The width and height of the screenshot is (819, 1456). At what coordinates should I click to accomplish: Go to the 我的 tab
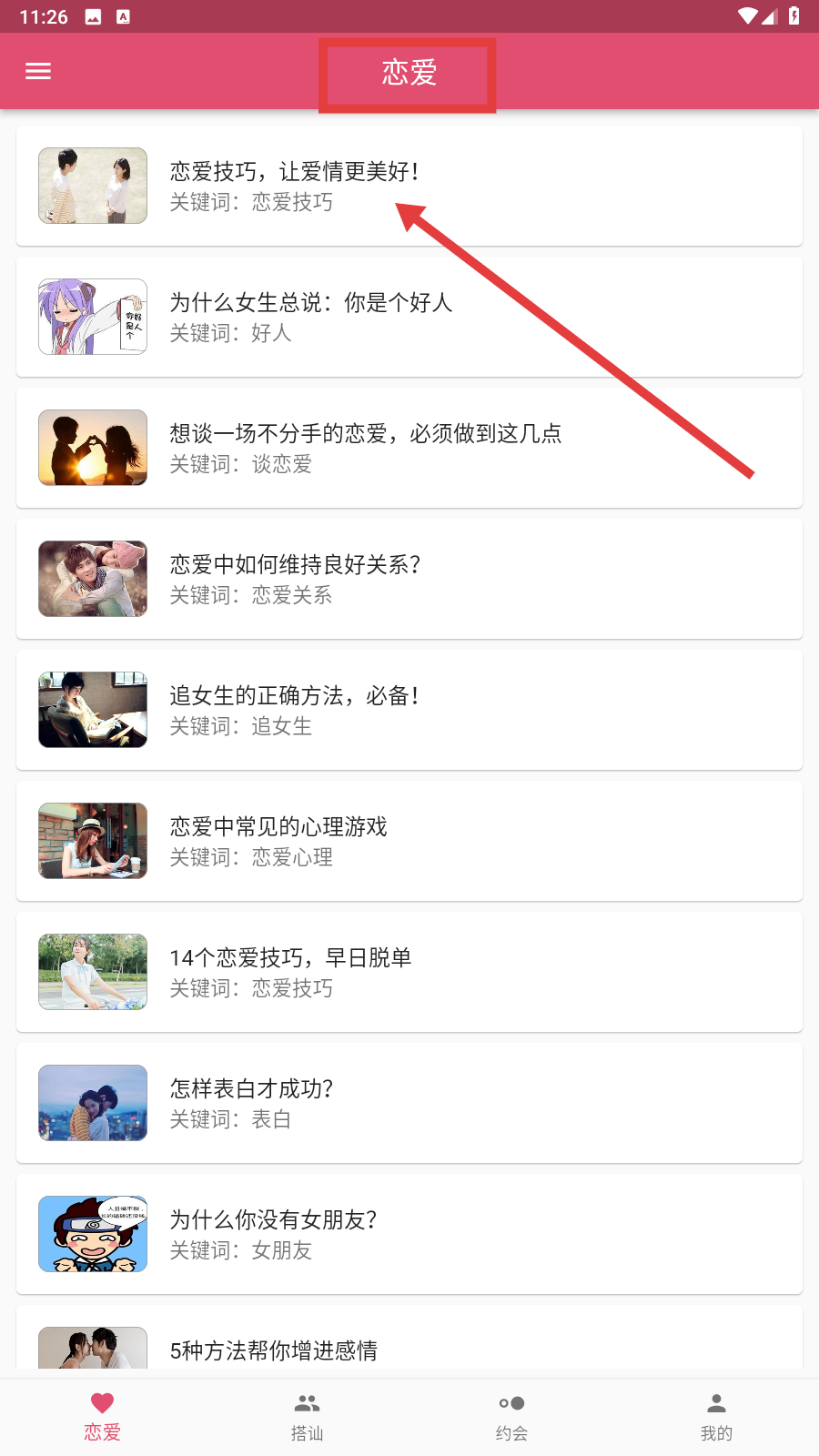[x=716, y=1417]
